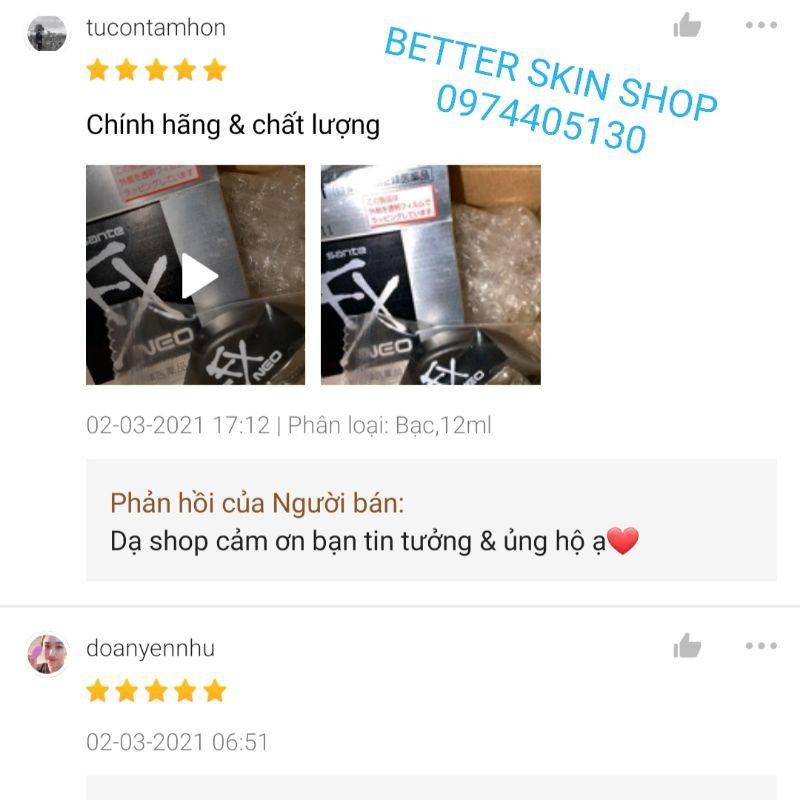
Task: Open the photo in tucontamhon's review
Action: (430, 275)
